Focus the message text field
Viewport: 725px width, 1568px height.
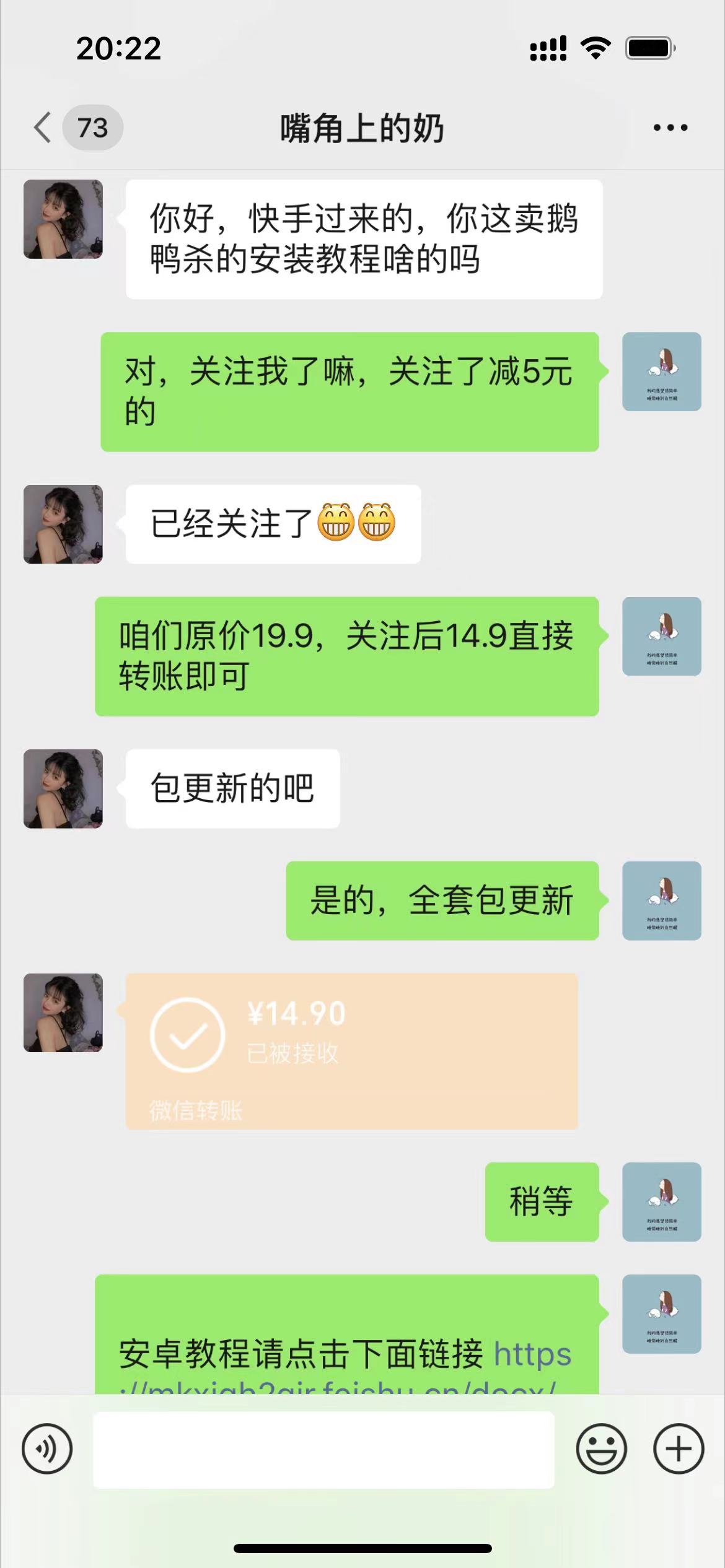323,1449
